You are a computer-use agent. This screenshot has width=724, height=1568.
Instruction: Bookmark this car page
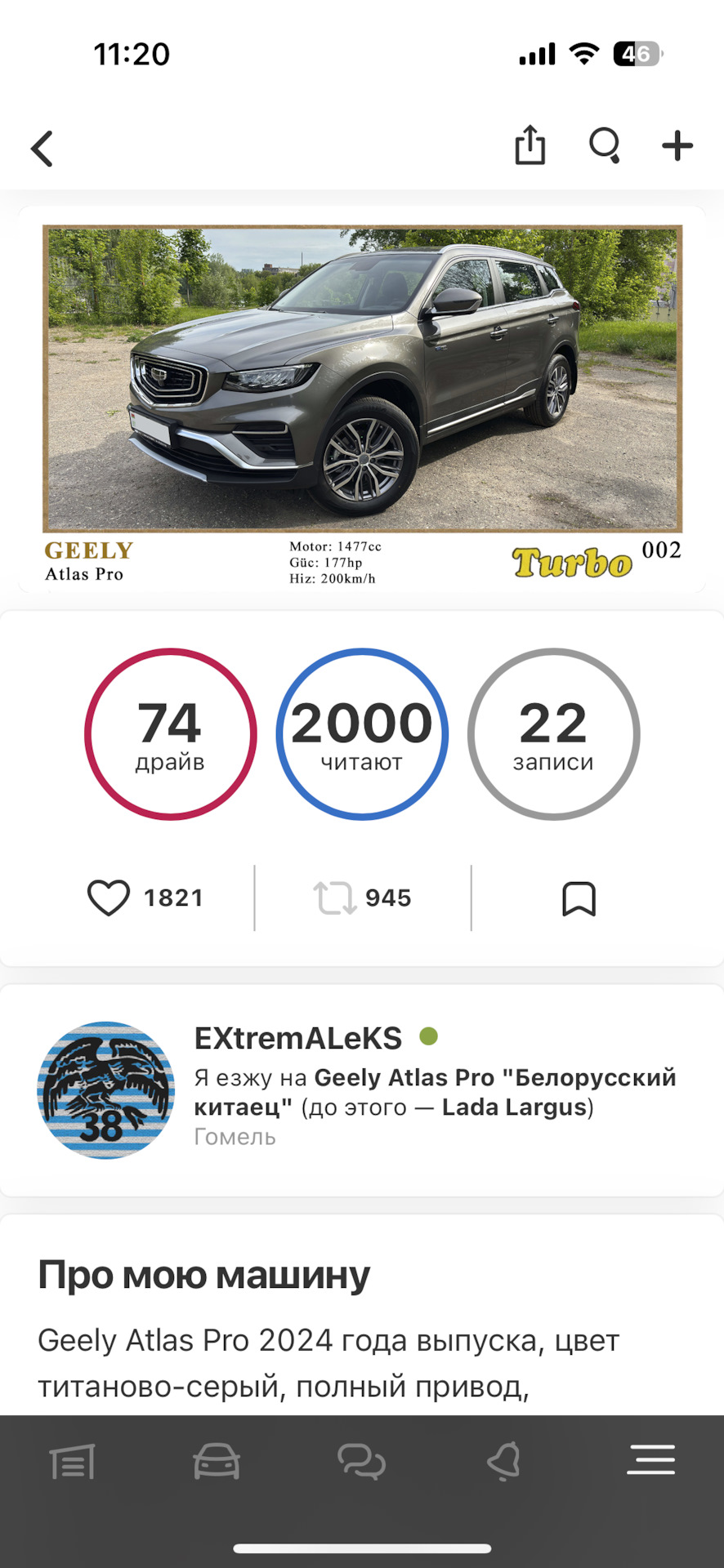[580, 898]
